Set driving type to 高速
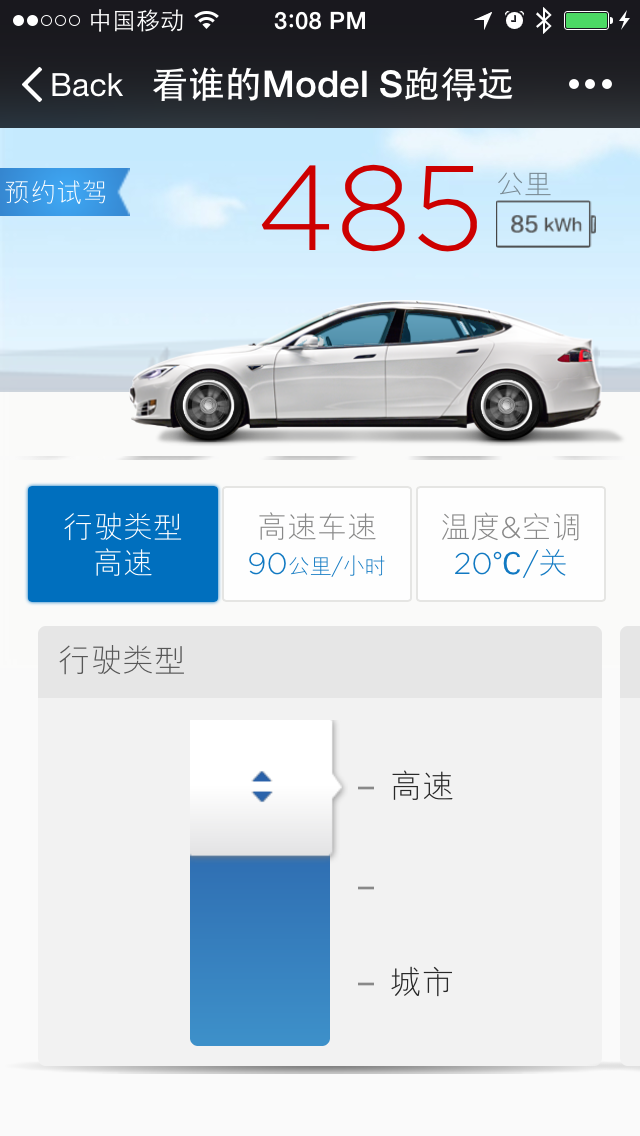The image size is (640, 1136). point(422,787)
